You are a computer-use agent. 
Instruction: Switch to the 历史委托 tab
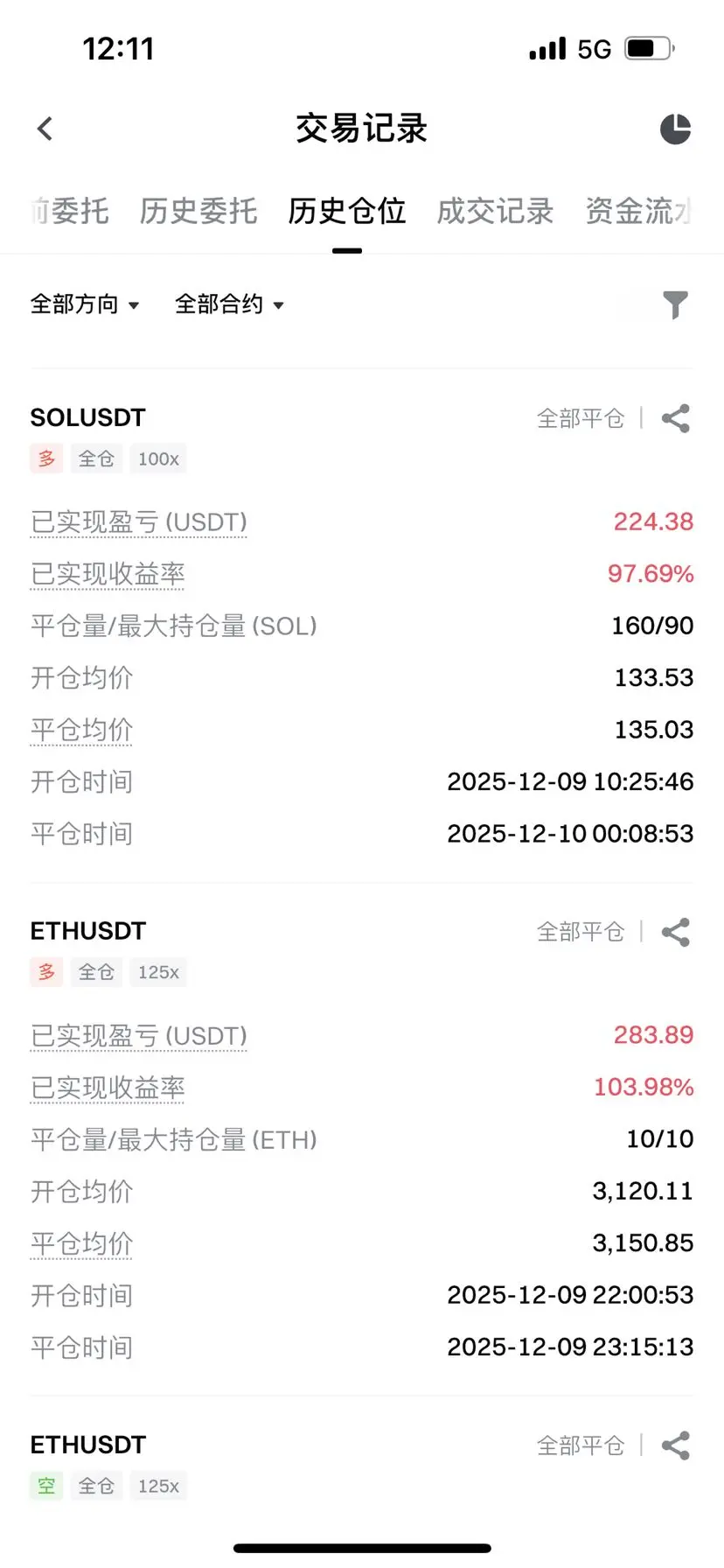198,211
